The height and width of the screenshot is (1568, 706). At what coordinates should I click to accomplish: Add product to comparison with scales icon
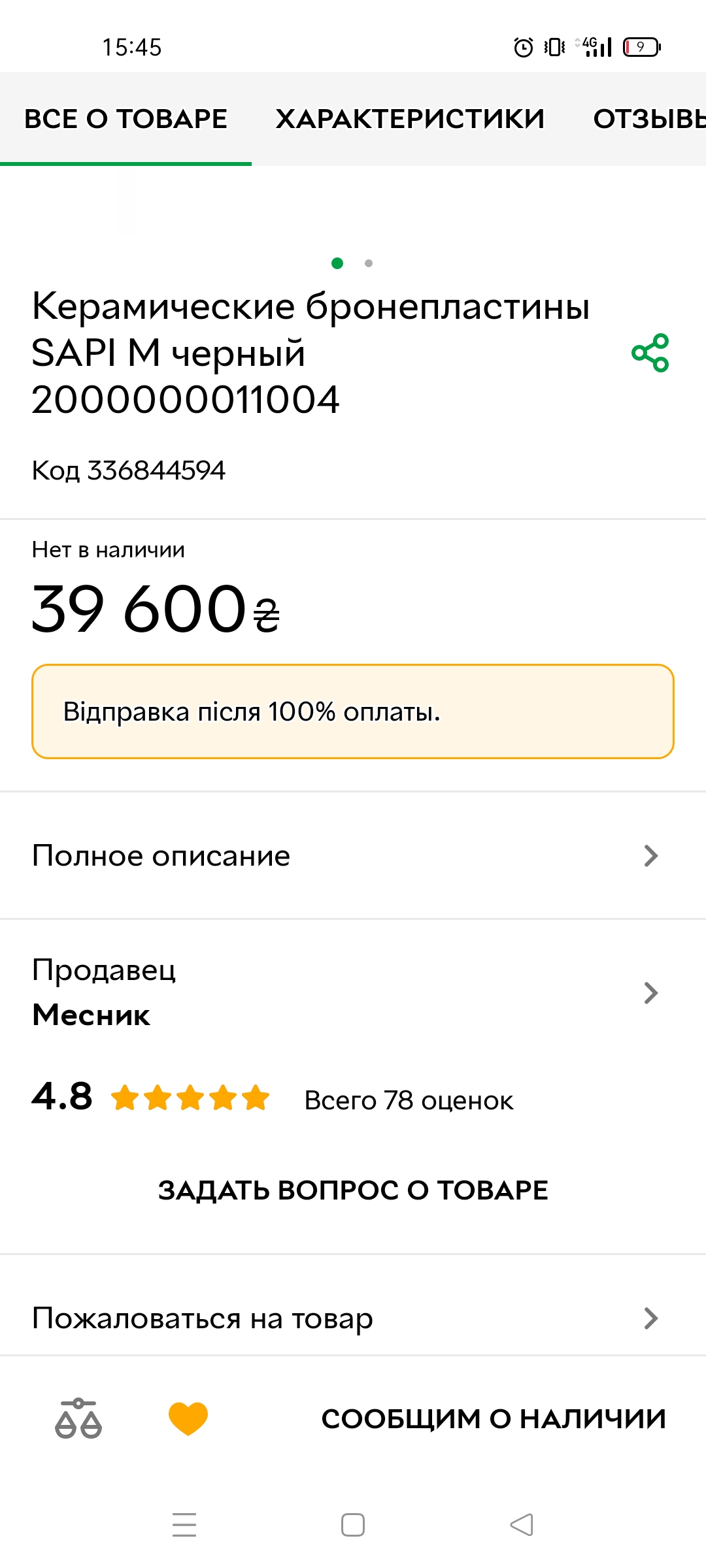[x=78, y=1419]
